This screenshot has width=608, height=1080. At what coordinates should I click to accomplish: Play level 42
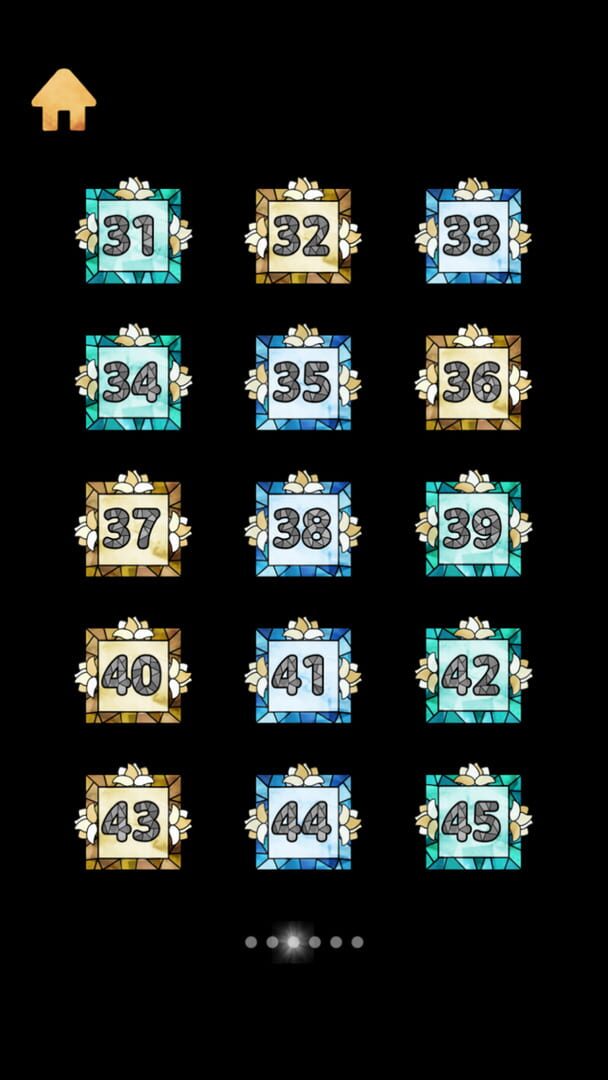[473, 675]
